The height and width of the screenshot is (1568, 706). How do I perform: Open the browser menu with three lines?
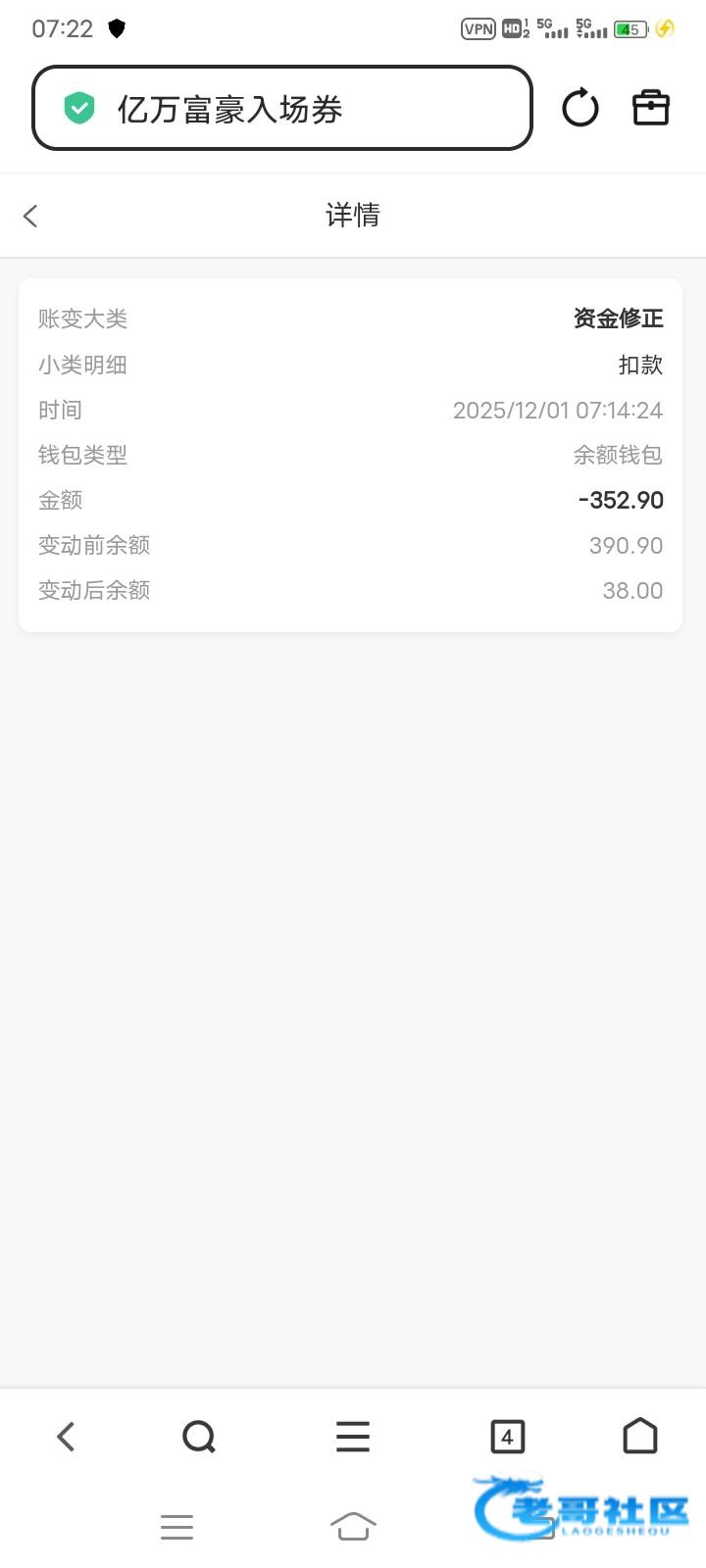[353, 1437]
